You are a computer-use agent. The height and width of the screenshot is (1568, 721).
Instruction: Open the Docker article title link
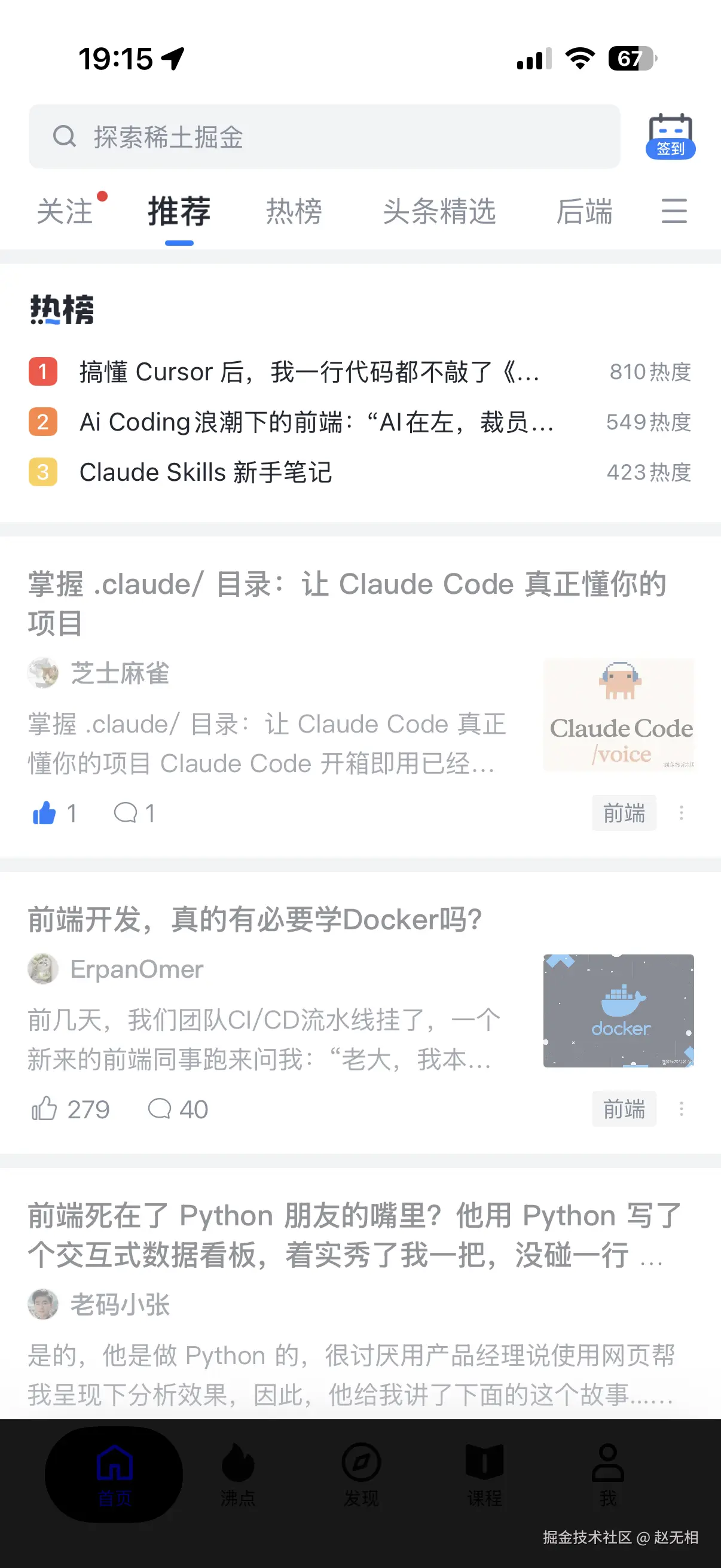pos(254,921)
